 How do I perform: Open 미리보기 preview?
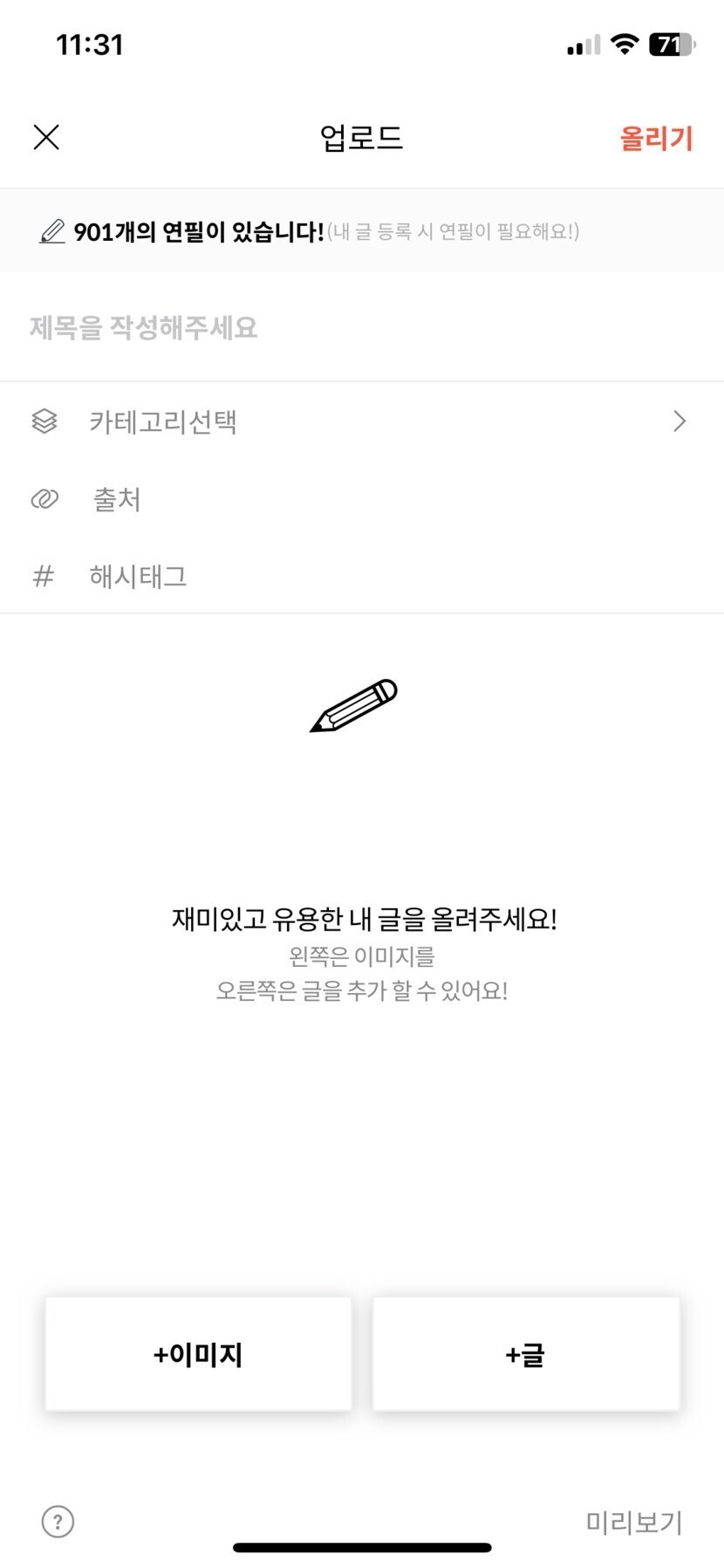[x=633, y=1523]
